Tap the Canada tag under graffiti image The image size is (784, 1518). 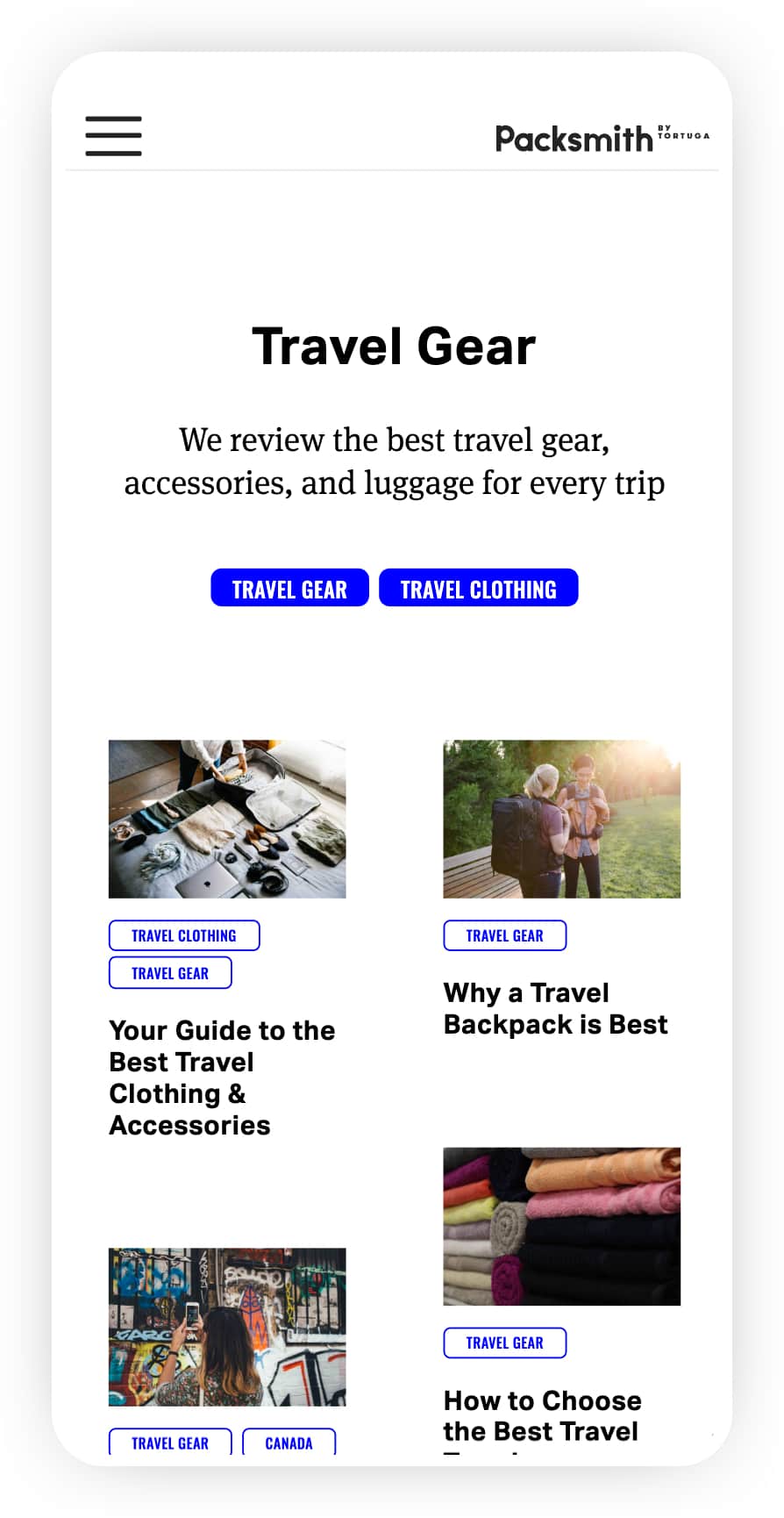[x=289, y=1443]
